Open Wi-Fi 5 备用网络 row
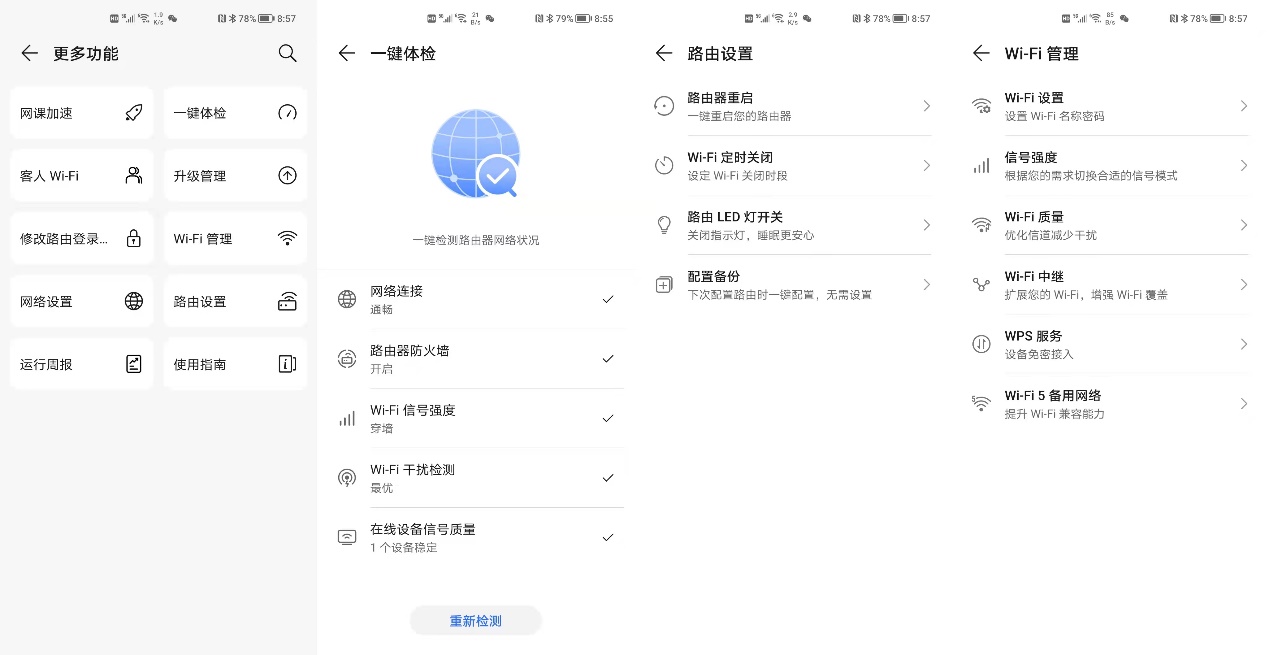1269x655 pixels. [1110, 404]
